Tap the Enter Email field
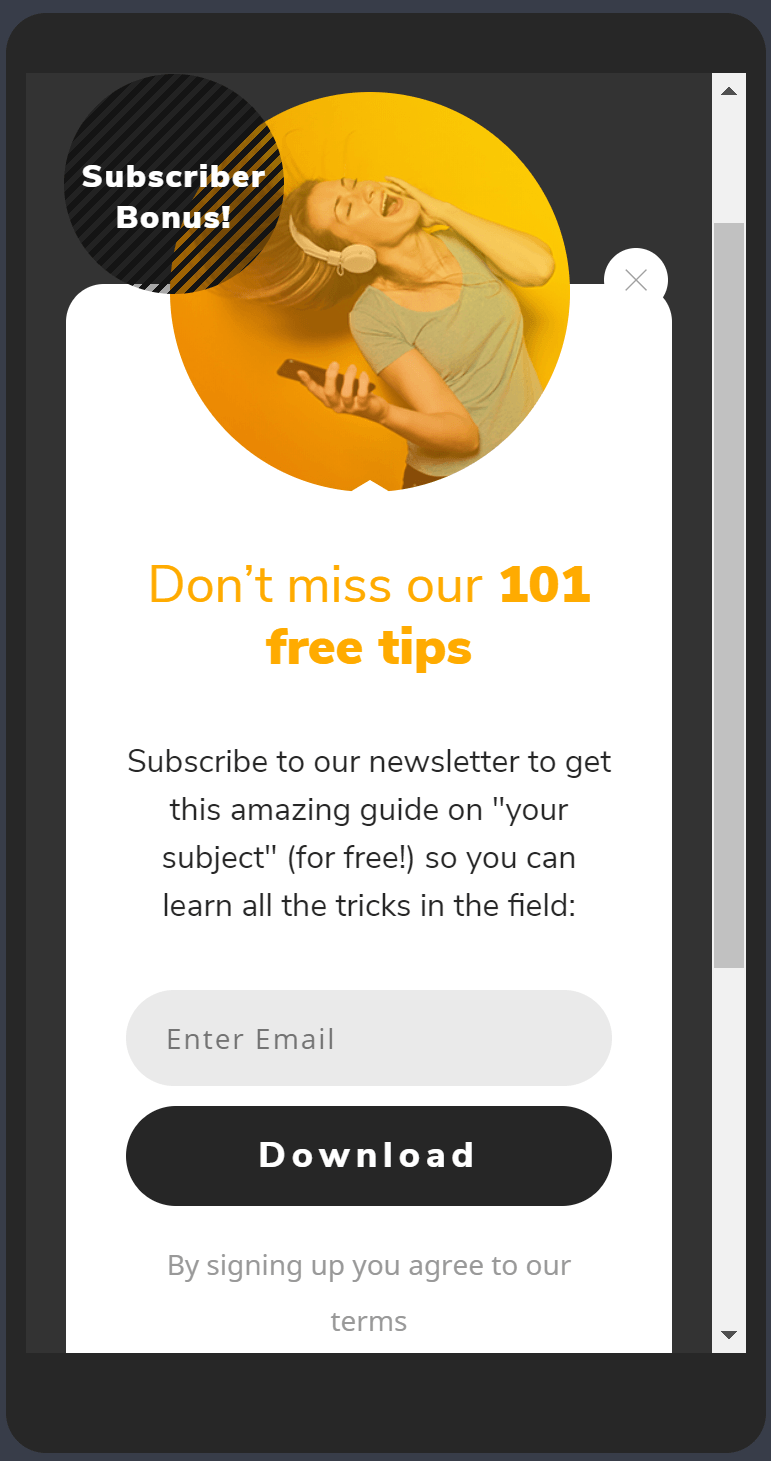Viewport: 771px width, 1461px height. 368,1038
